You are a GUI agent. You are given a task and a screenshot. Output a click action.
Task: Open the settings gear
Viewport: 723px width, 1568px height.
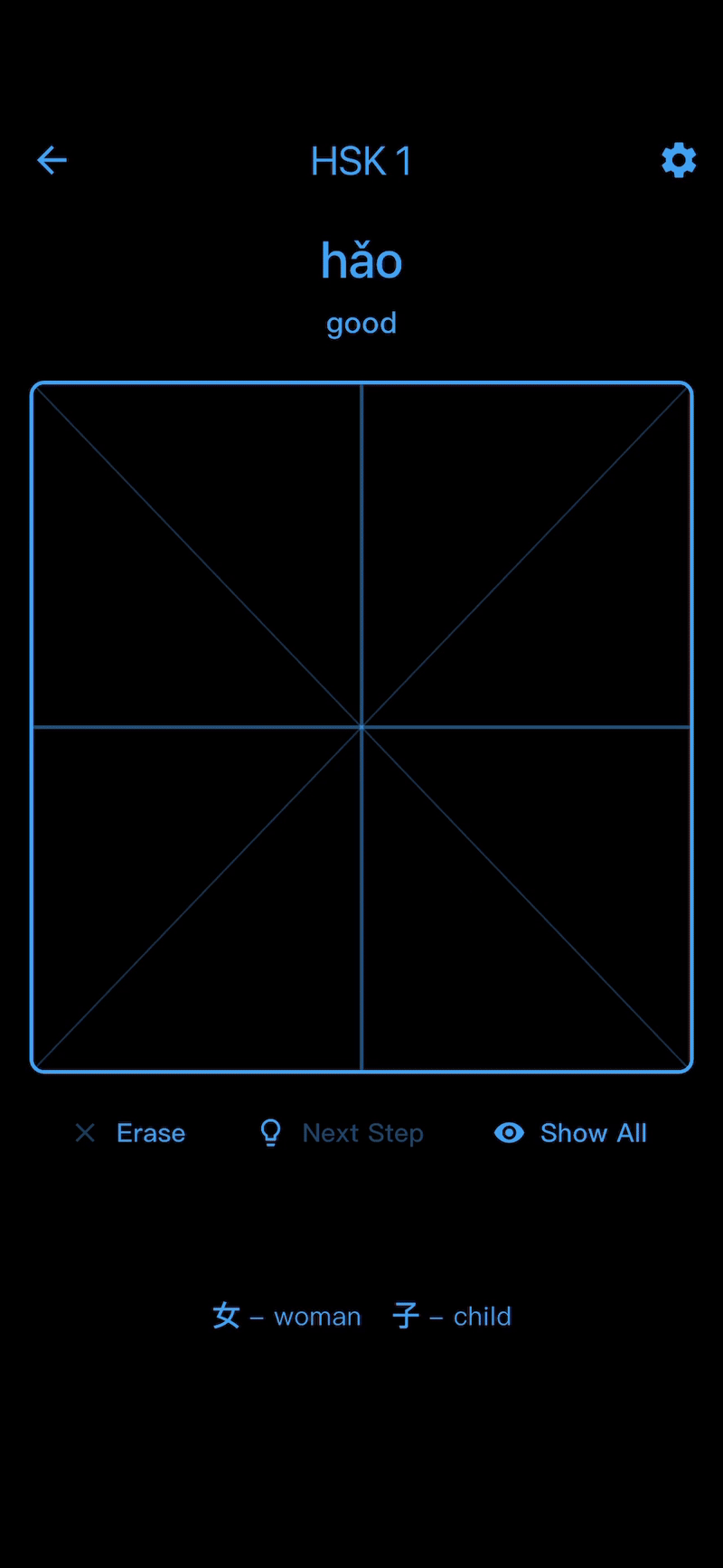pyautogui.click(x=679, y=161)
